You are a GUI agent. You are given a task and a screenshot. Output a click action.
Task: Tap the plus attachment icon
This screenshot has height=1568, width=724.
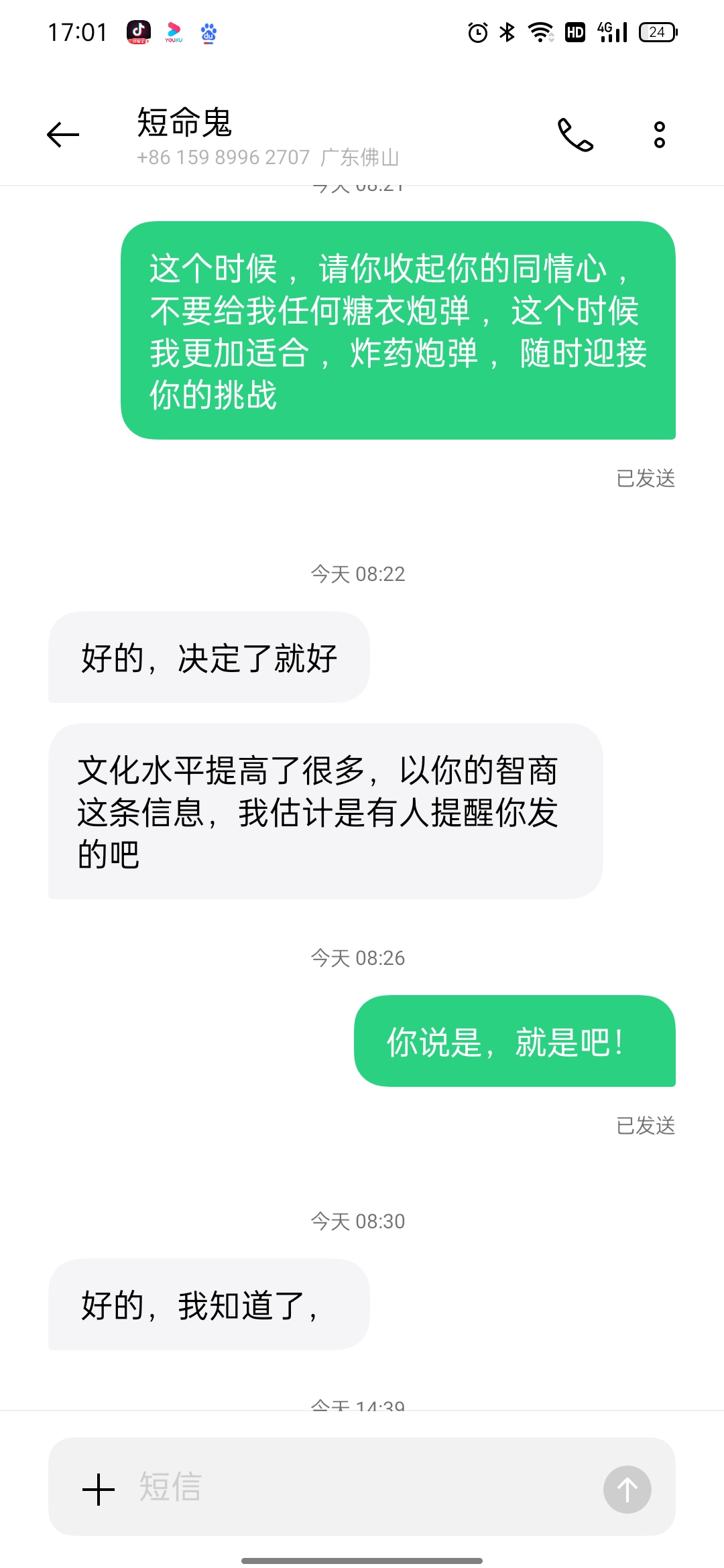pyautogui.click(x=99, y=1489)
